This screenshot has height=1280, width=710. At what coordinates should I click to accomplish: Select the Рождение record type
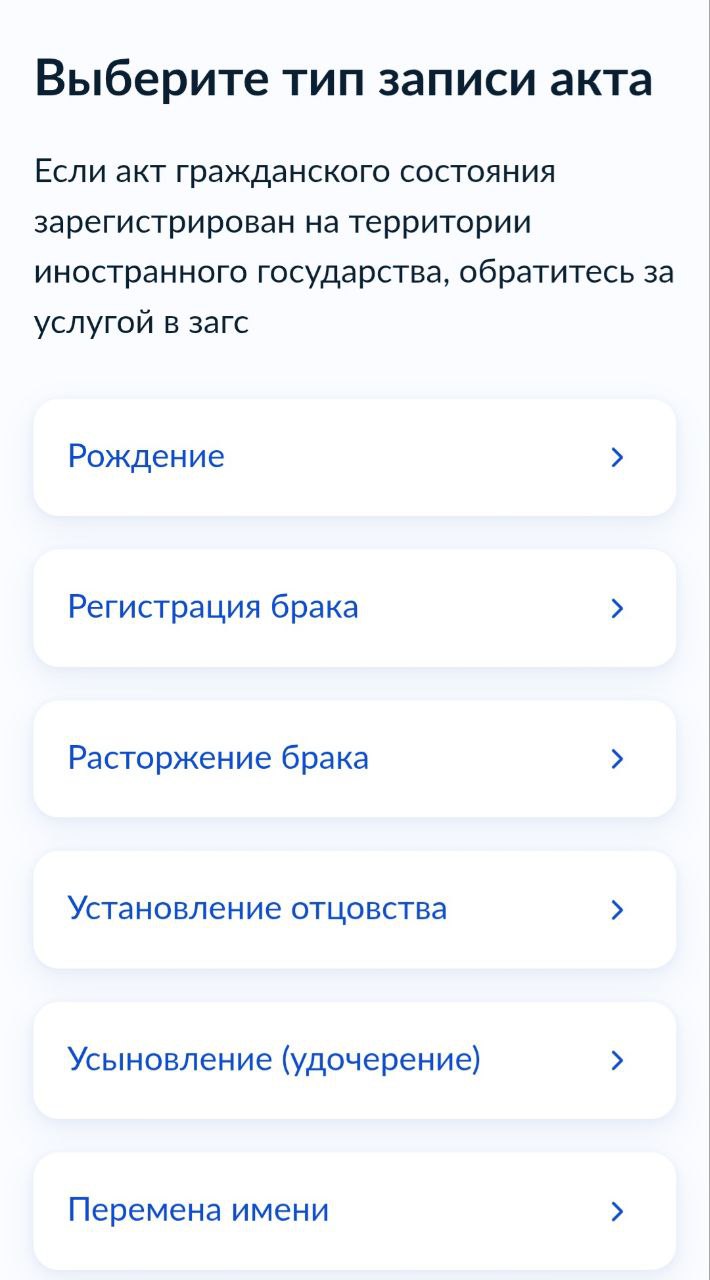[x=355, y=457]
